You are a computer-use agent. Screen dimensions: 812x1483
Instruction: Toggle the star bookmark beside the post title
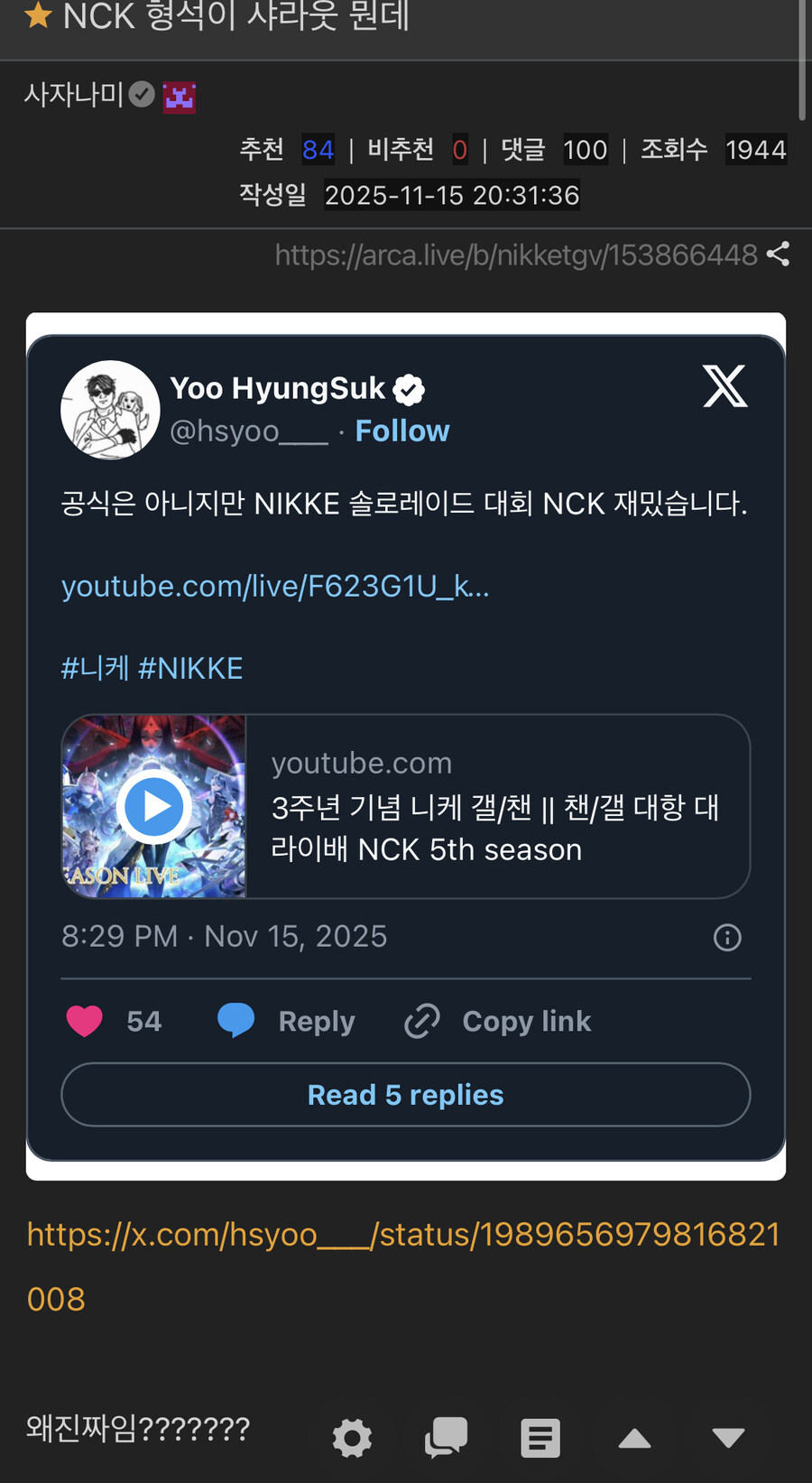[38, 15]
